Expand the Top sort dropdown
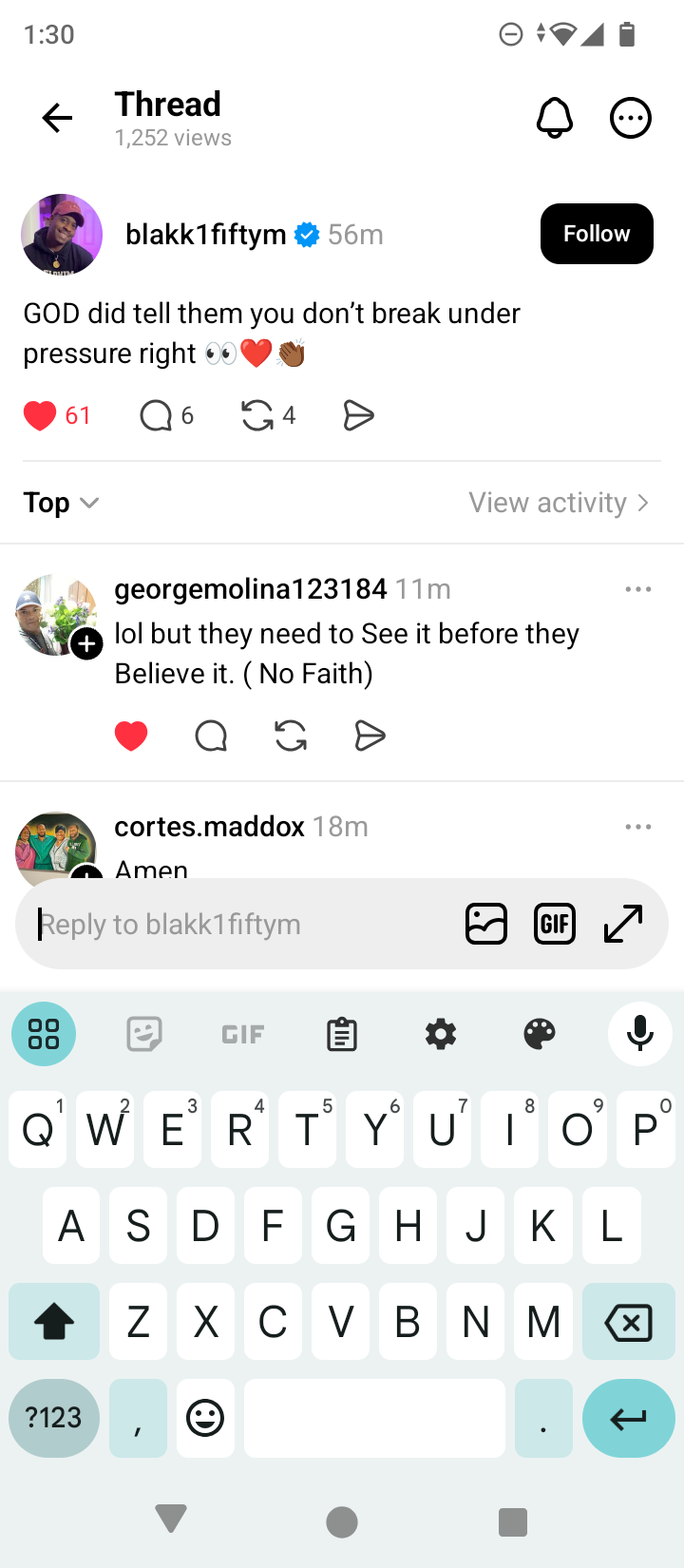Image resolution: width=684 pixels, height=1568 pixels. [x=61, y=503]
